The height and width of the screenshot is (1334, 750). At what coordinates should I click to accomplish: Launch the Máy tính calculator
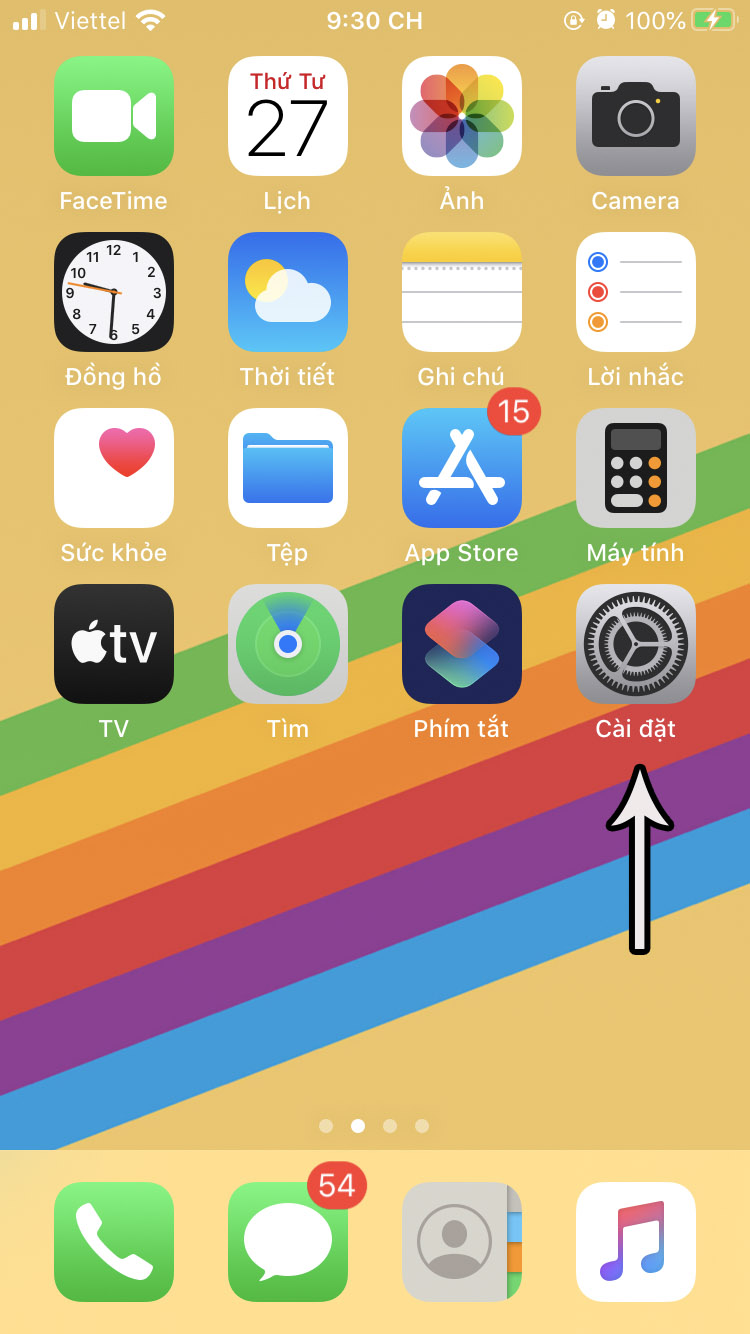[x=636, y=468]
